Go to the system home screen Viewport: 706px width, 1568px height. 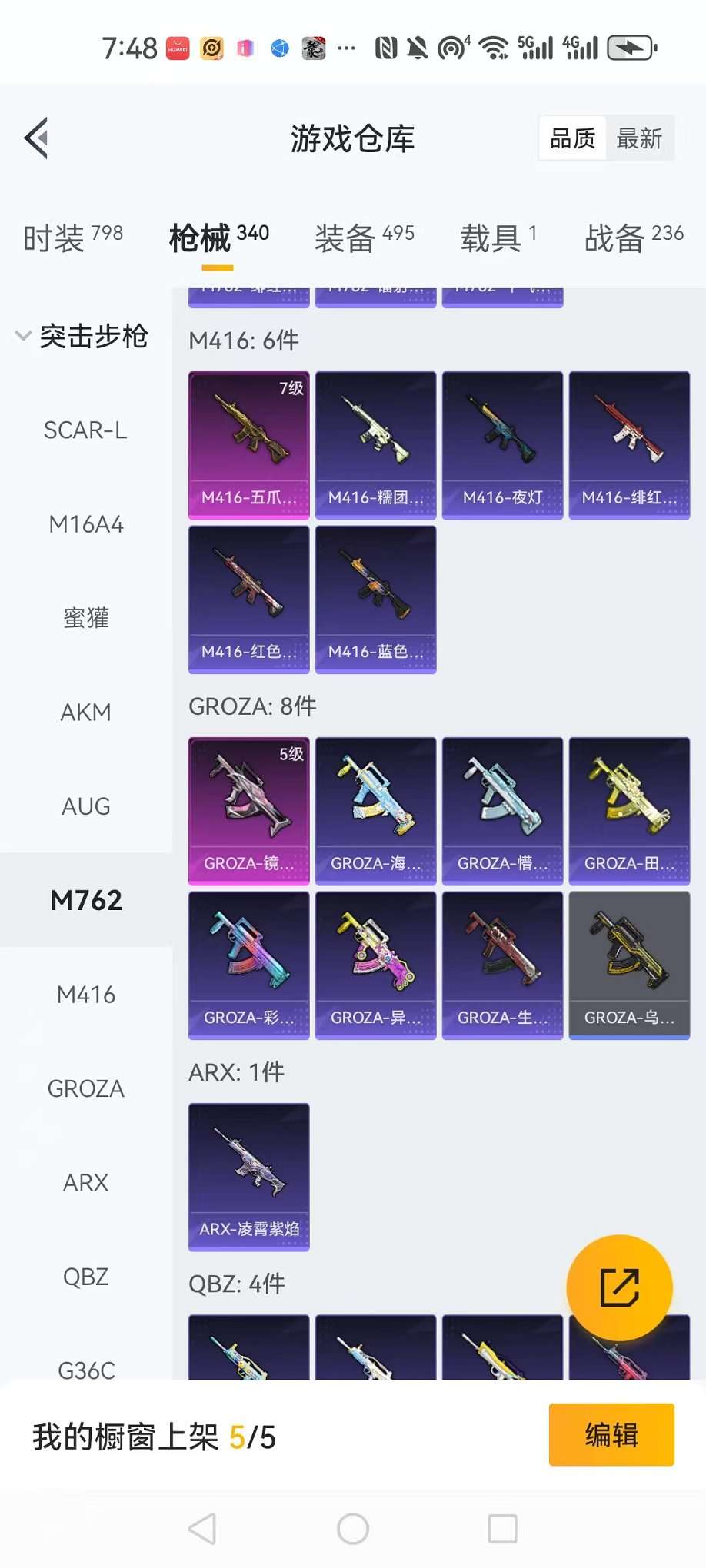[353, 1529]
